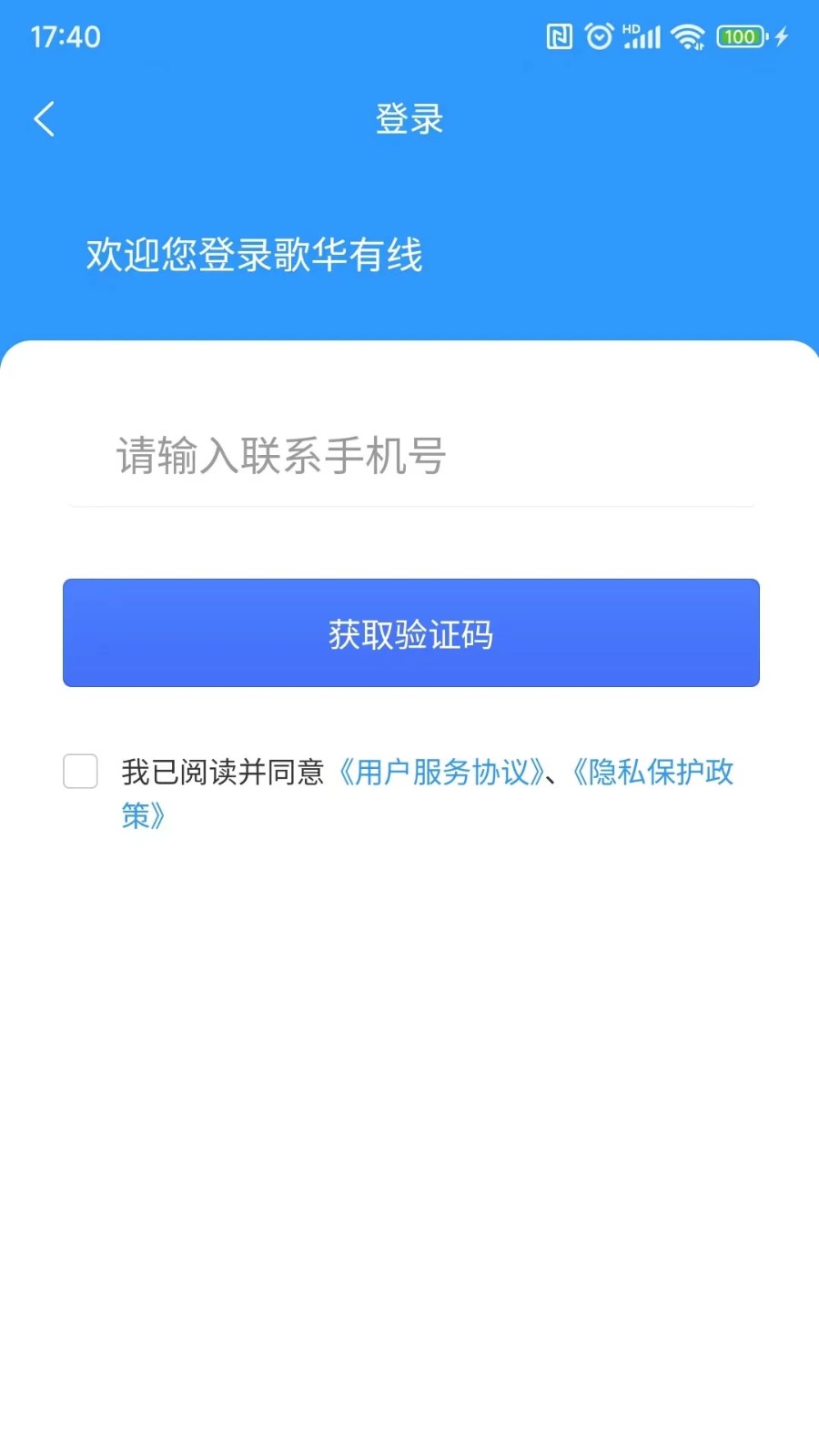Image resolution: width=819 pixels, height=1456 pixels.
Task: Tap the Wi-Fi icon in status bar
Action: point(687,38)
